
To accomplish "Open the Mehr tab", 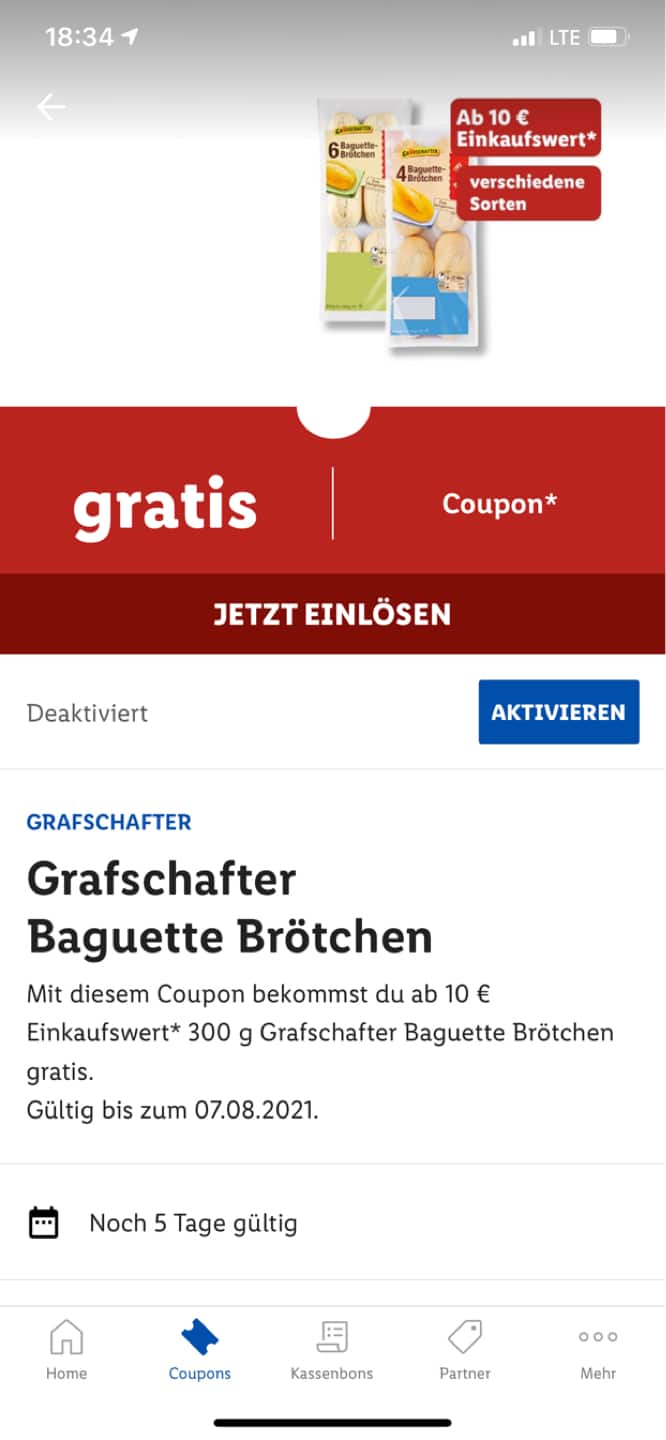I will pyautogui.click(x=598, y=1349).
